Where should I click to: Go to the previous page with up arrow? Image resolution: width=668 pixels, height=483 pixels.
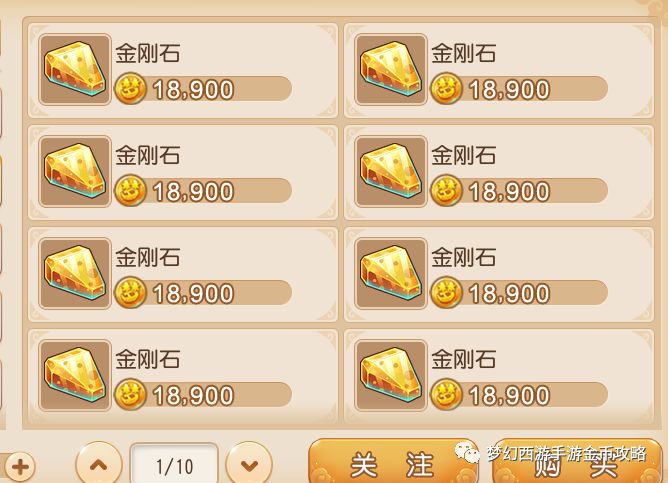[99, 465]
